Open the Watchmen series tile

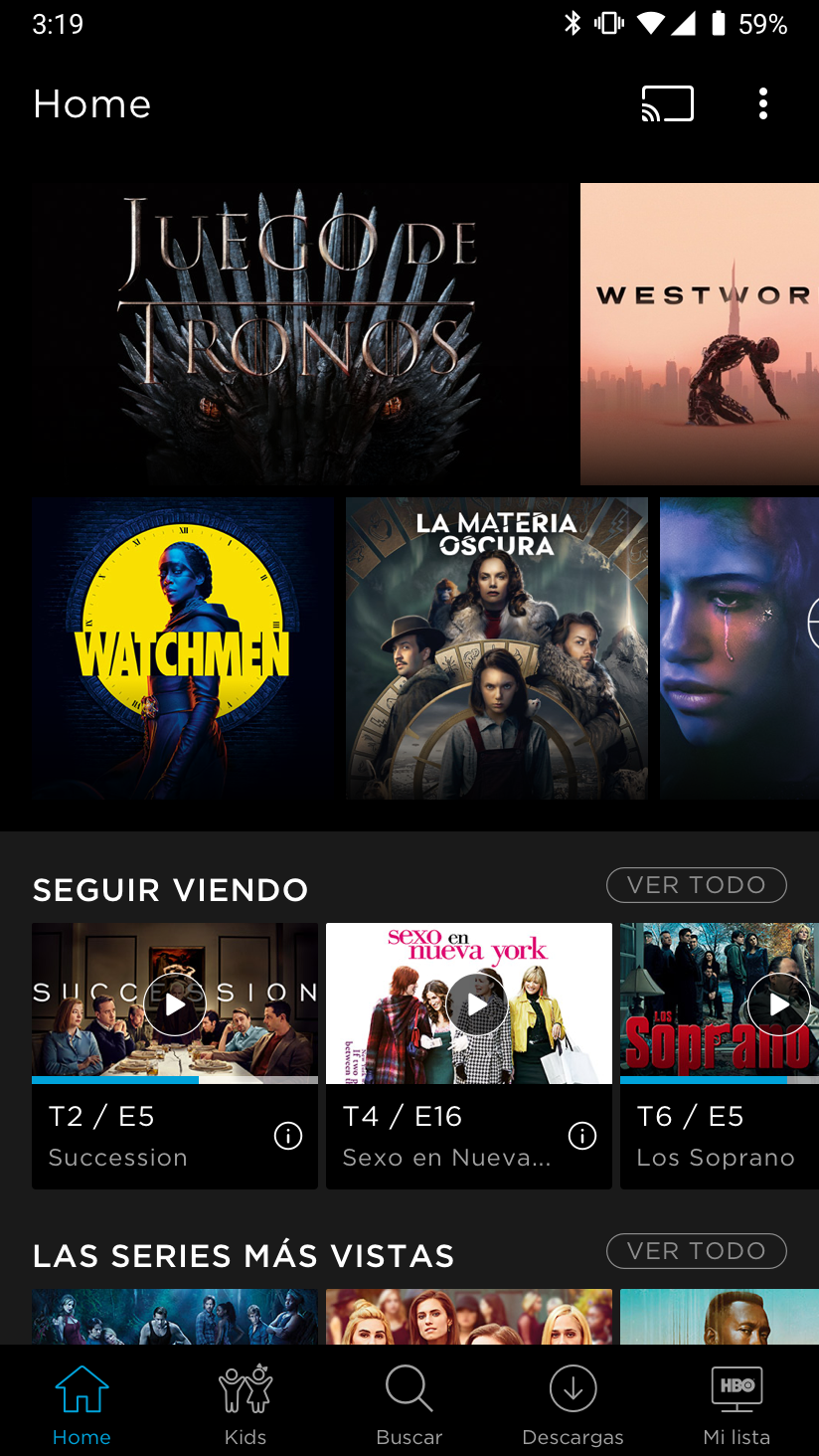pos(183,648)
